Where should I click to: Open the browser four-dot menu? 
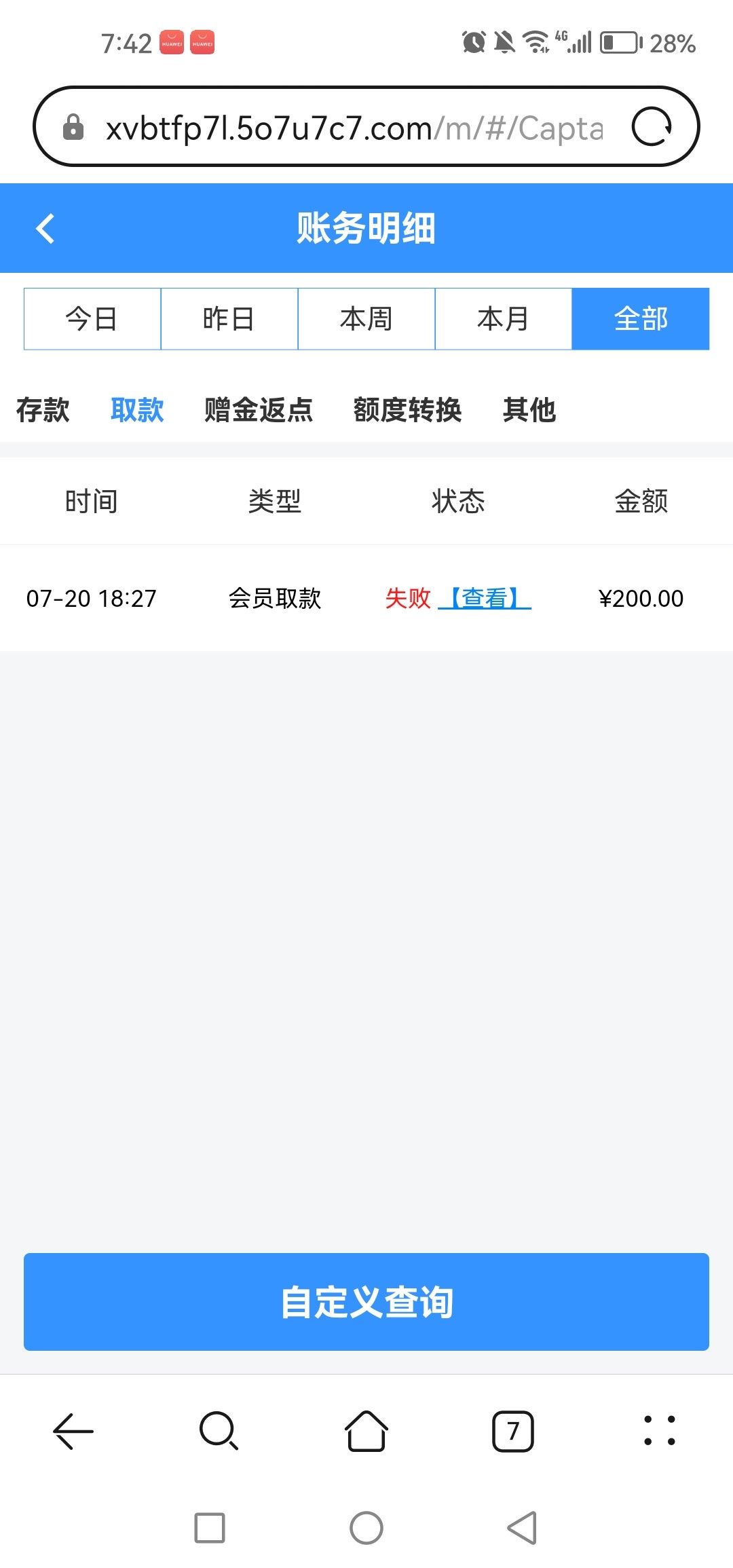click(659, 1431)
